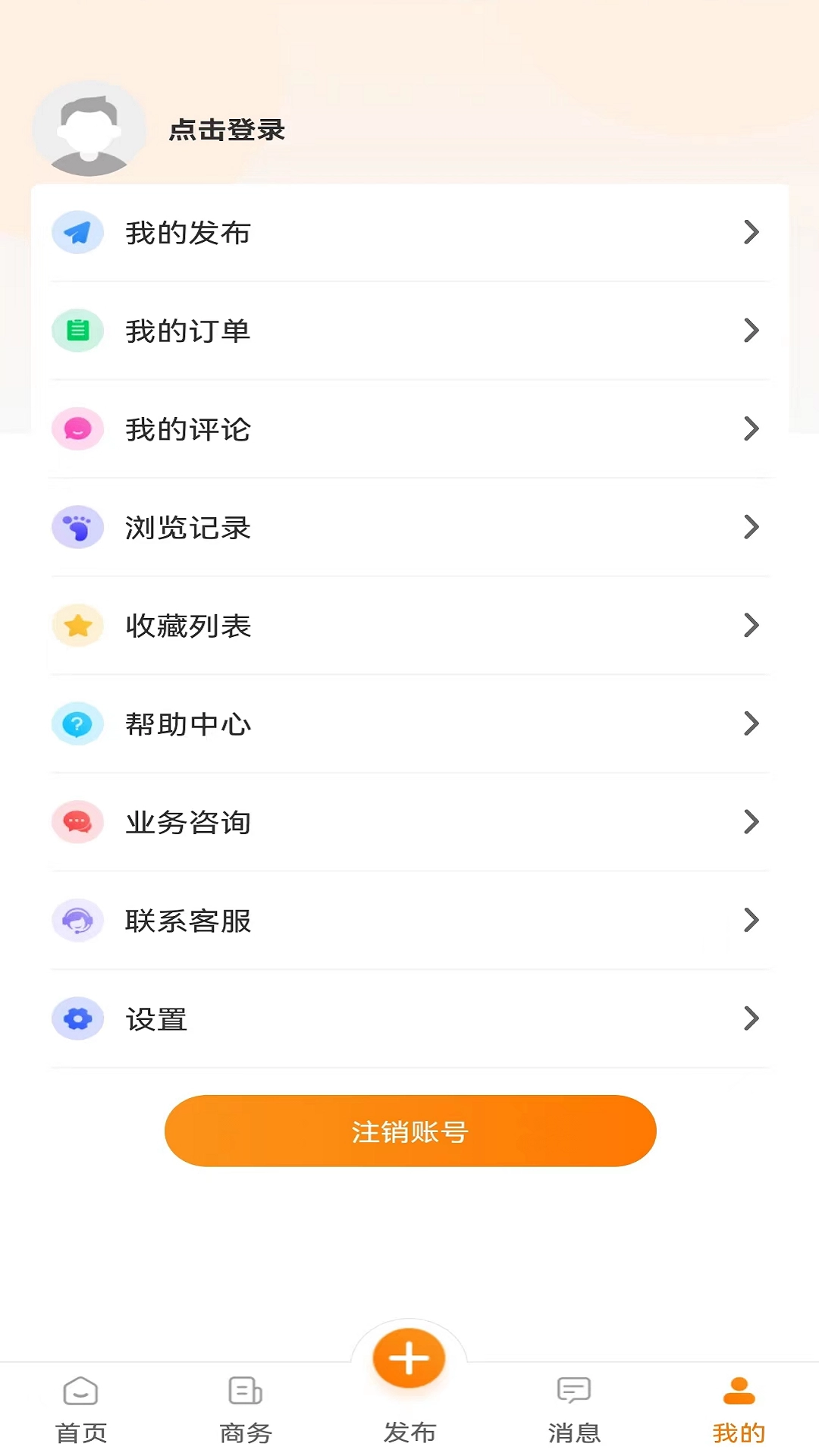The image size is (819, 1456).
Task: Switch to the 首页 tab
Action: pos(80,1407)
